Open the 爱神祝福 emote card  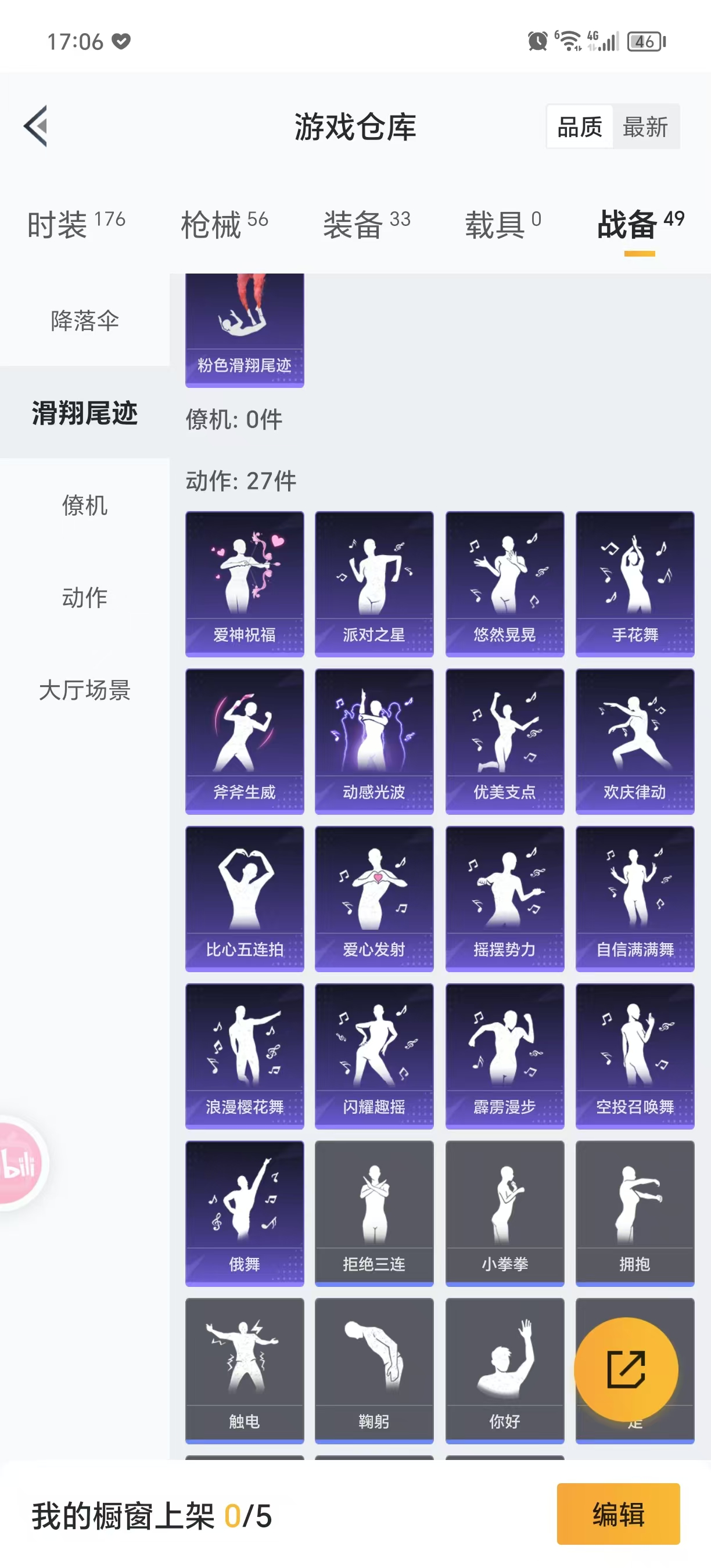(244, 583)
